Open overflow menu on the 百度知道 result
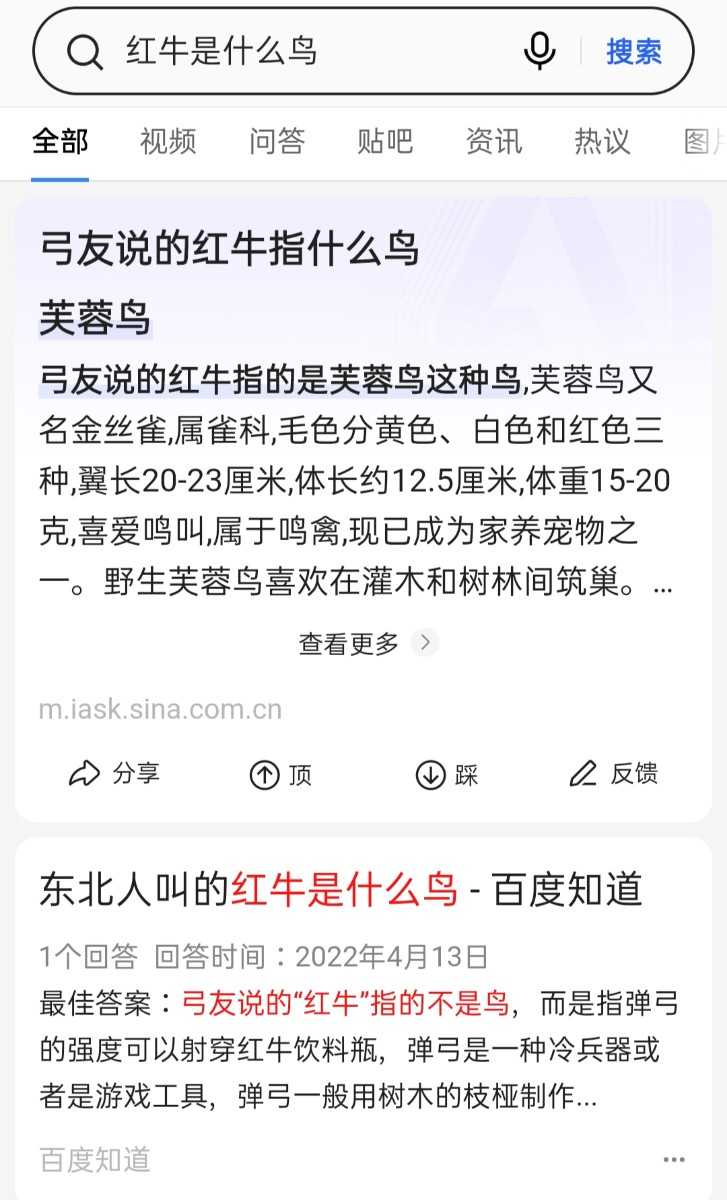727x1200 pixels. click(673, 1160)
